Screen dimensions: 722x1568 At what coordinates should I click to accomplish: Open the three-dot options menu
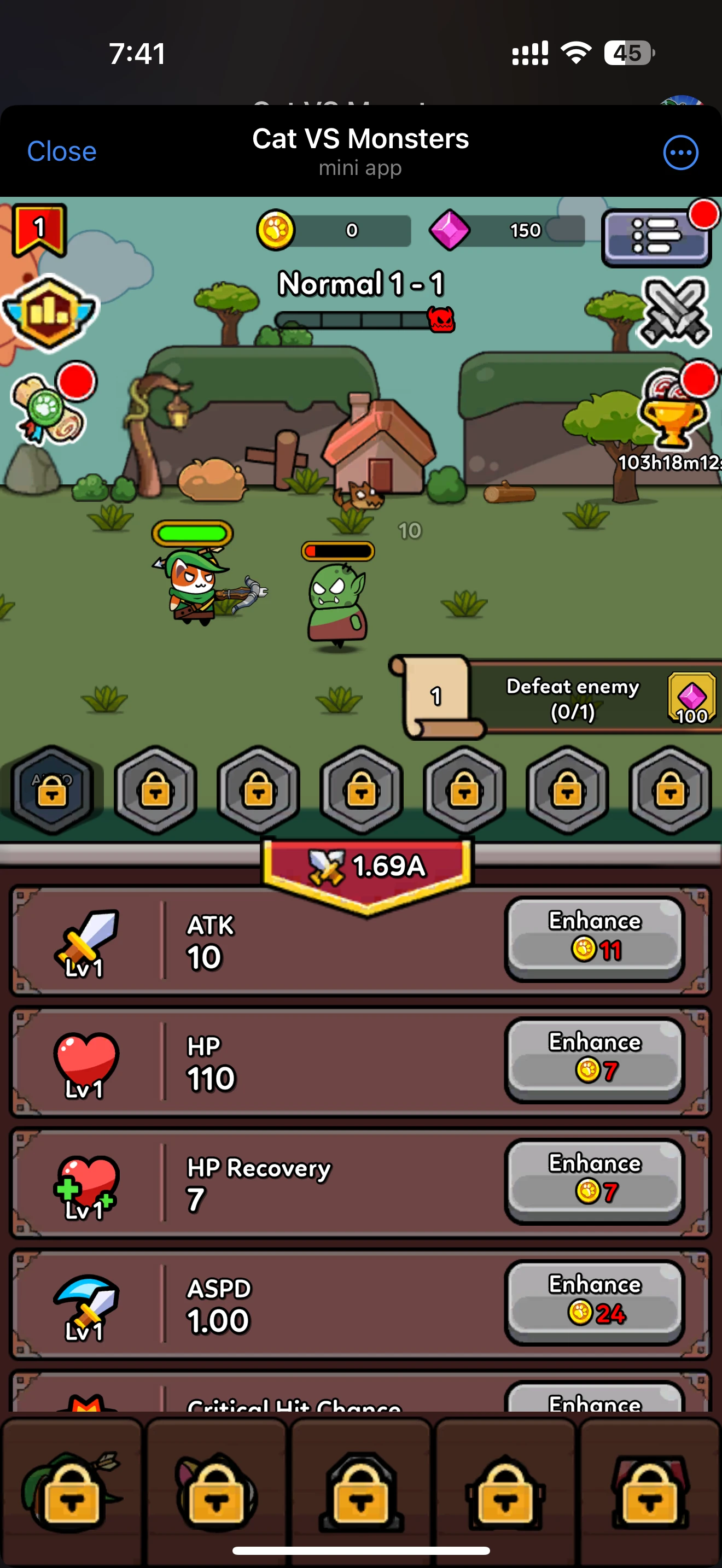click(x=680, y=152)
